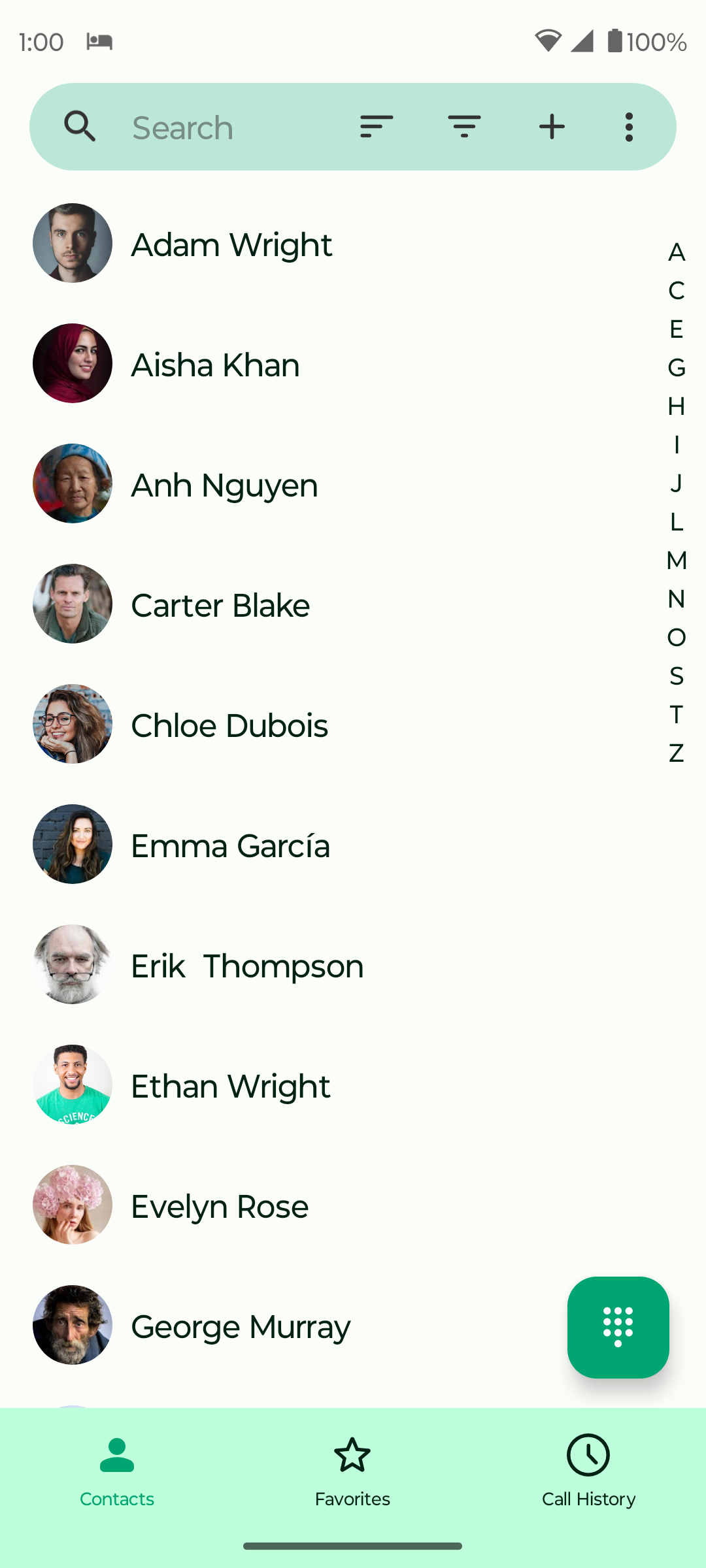The image size is (706, 1568).
Task: Open the search field magnifier icon
Action: [80, 126]
